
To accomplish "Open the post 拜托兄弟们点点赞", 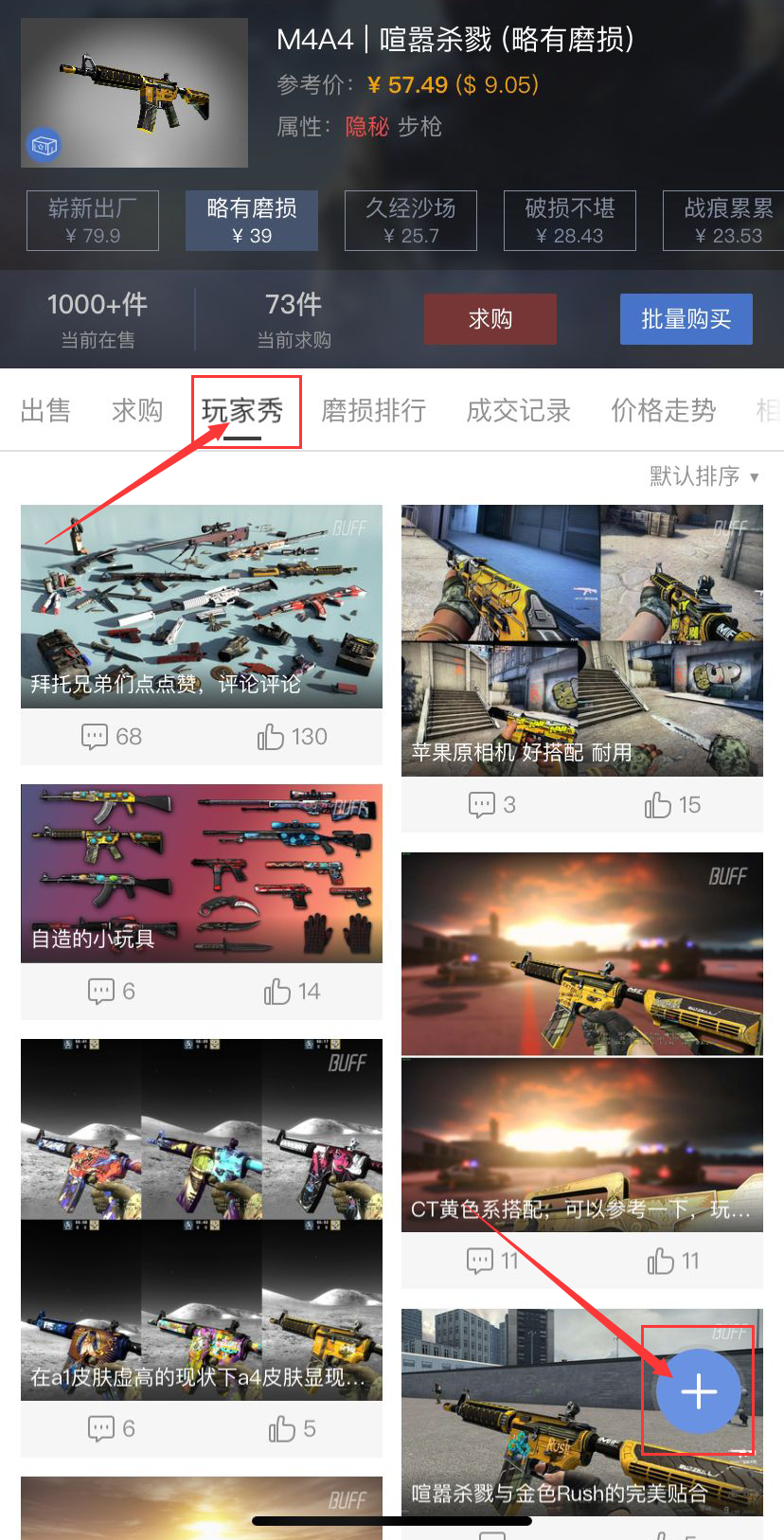I will (202, 606).
